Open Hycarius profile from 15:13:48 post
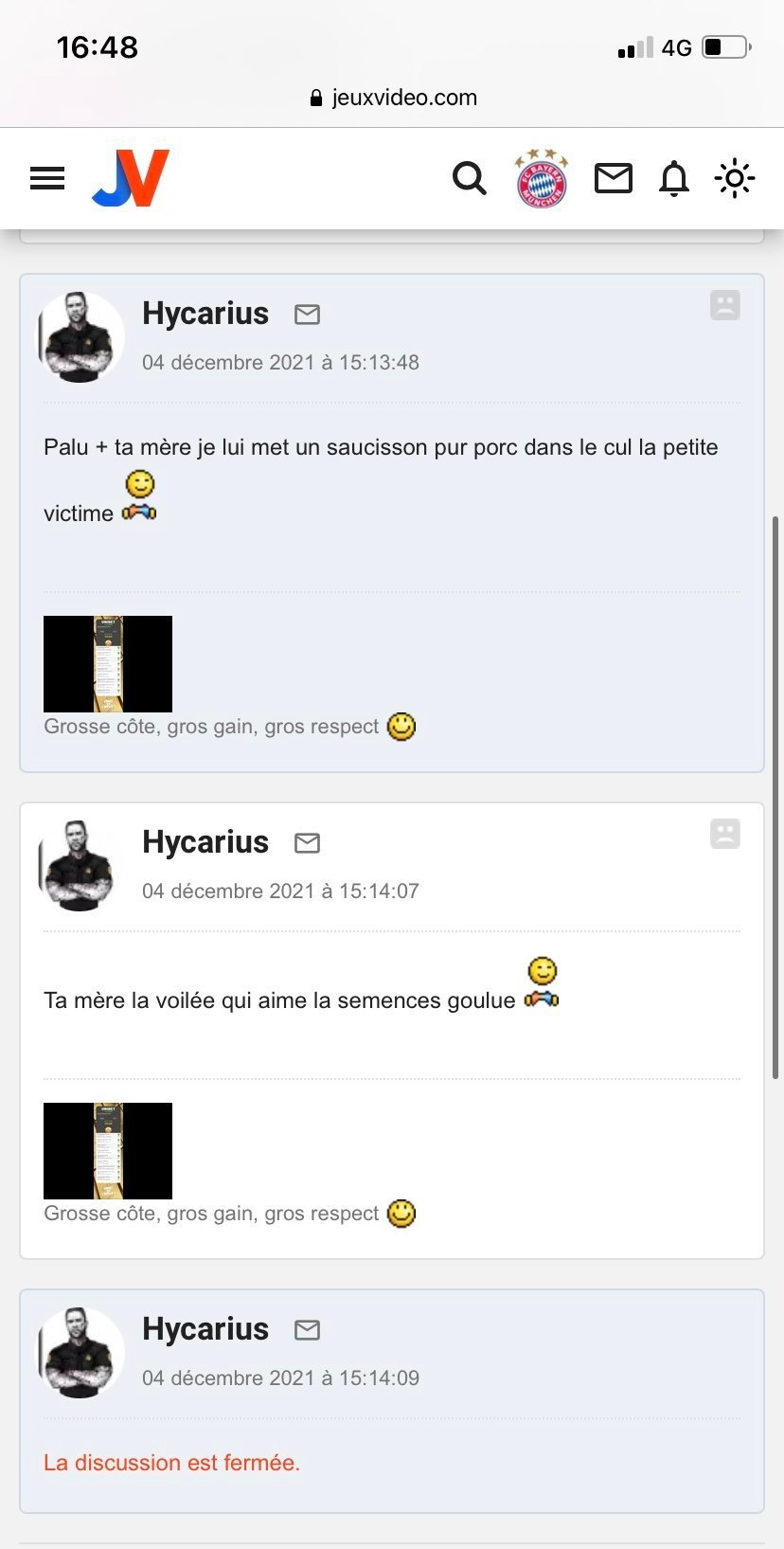Viewport: 784px width, 1549px height. tap(205, 314)
